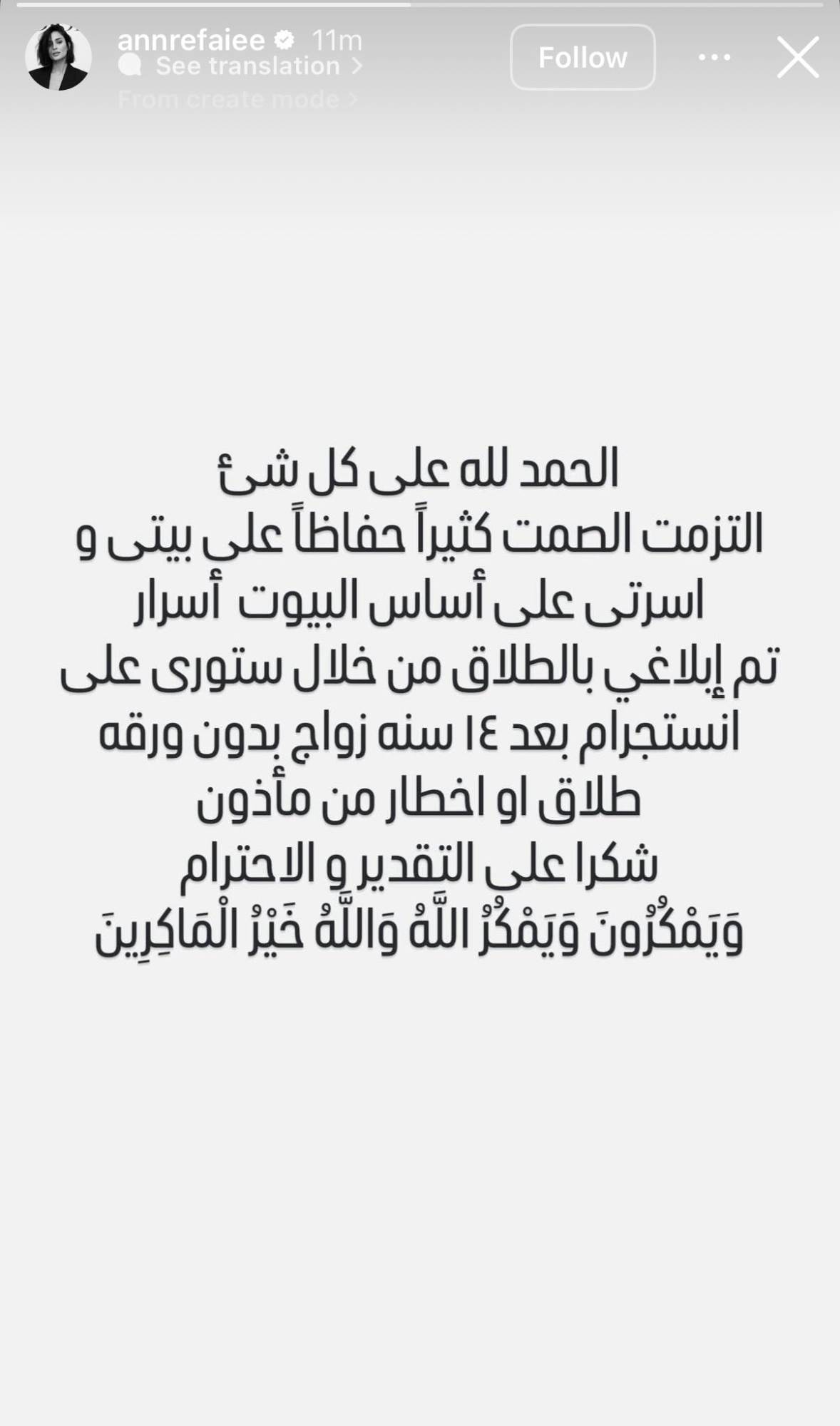The width and height of the screenshot is (840, 1426).
Task: Close the story viewer
Action: (x=797, y=57)
